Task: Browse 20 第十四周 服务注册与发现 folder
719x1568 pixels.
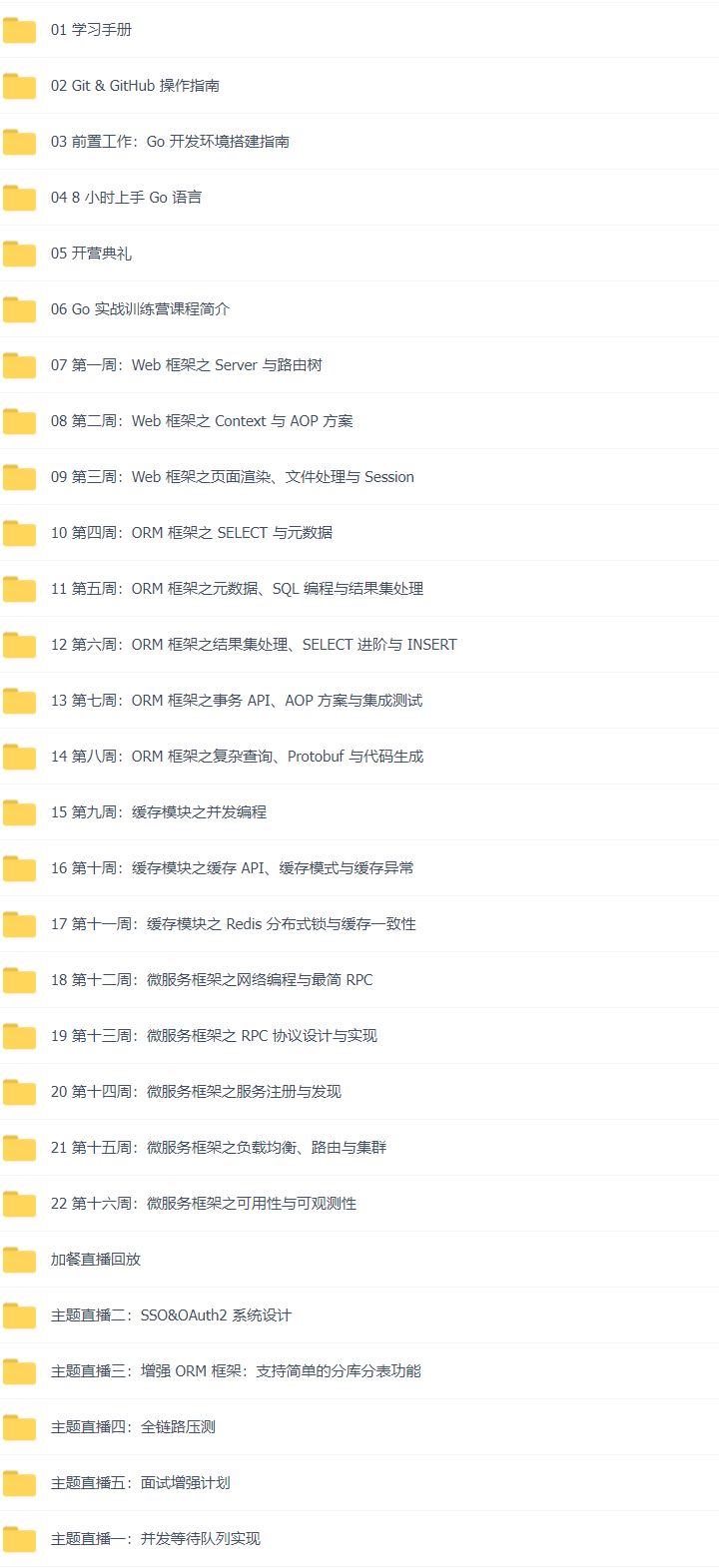Action: [x=196, y=1092]
